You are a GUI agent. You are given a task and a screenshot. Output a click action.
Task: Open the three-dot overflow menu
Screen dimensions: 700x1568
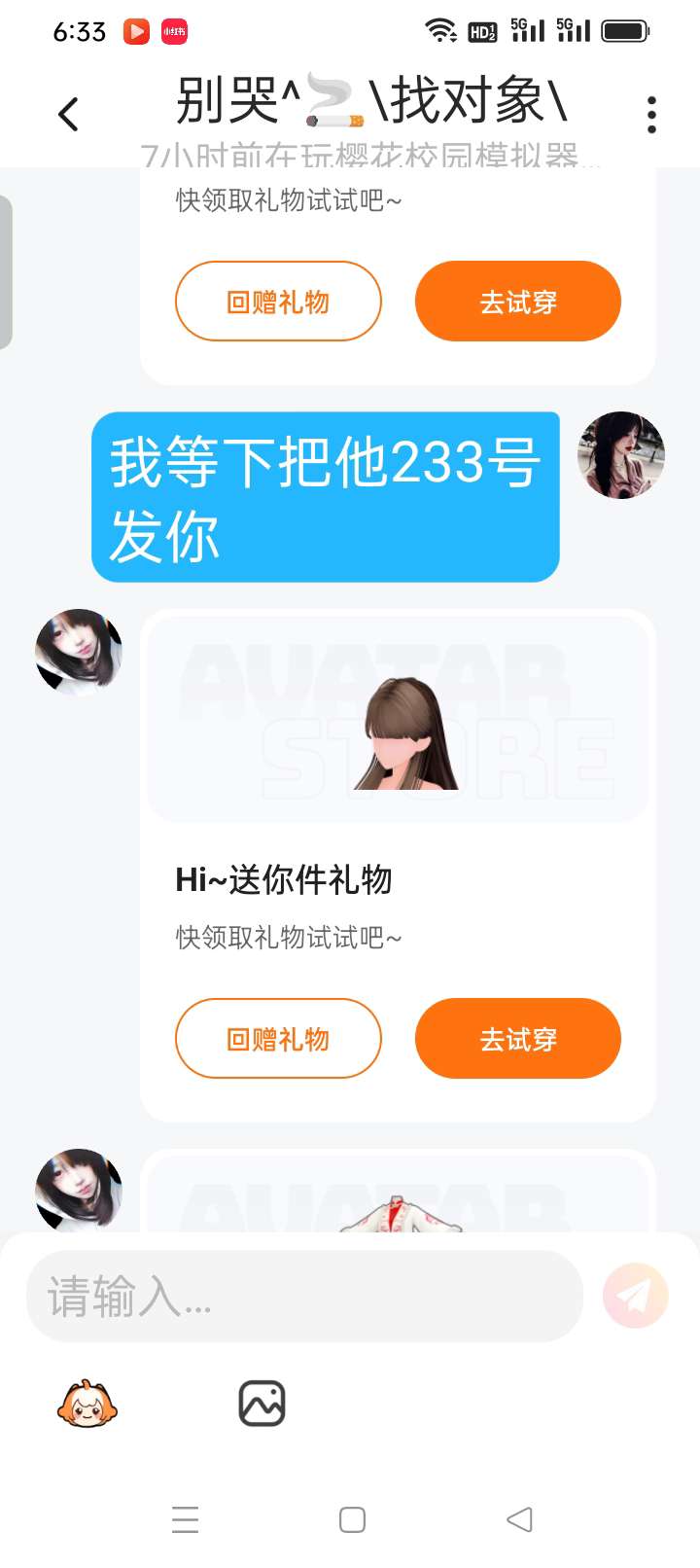tap(651, 115)
